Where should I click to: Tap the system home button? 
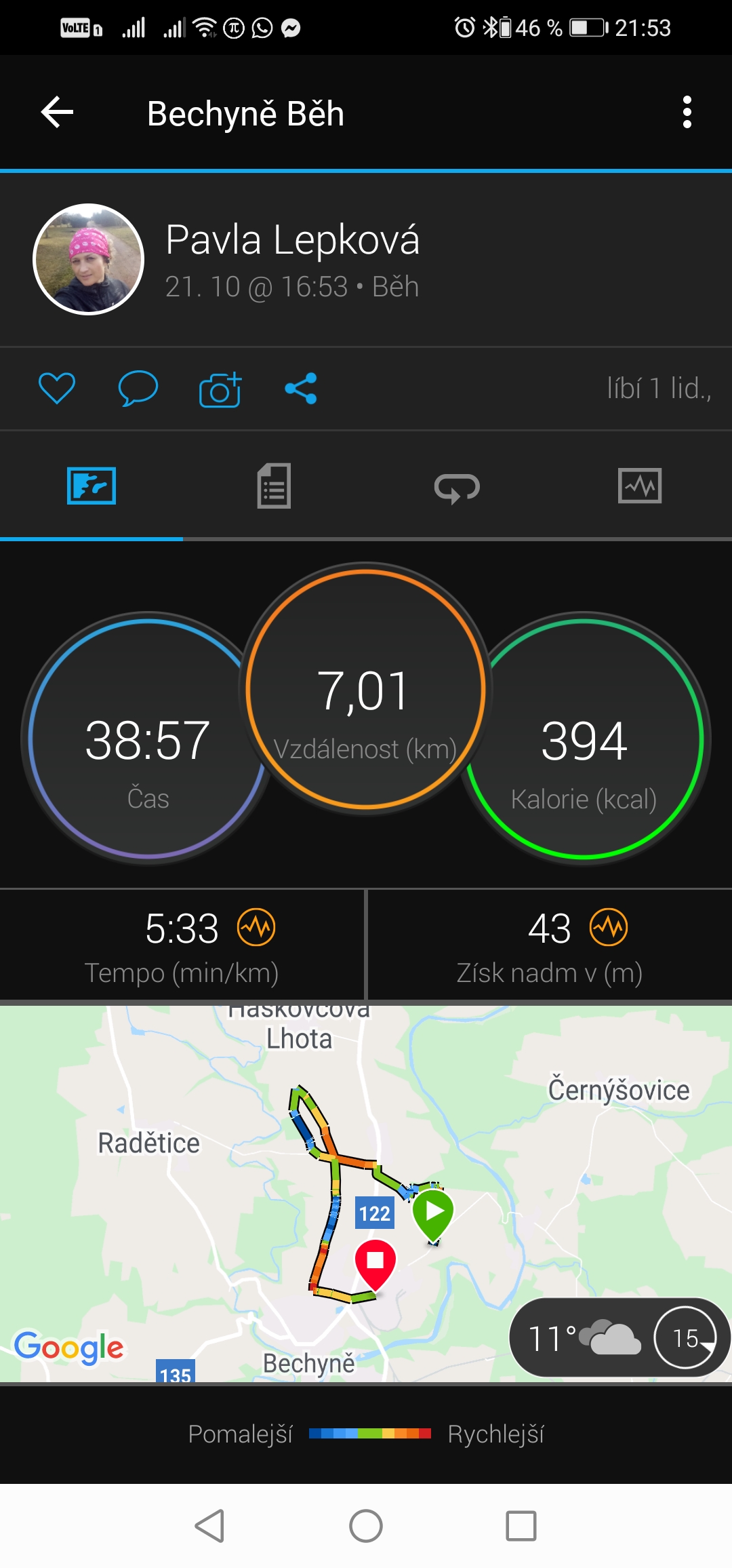coord(366,1526)
